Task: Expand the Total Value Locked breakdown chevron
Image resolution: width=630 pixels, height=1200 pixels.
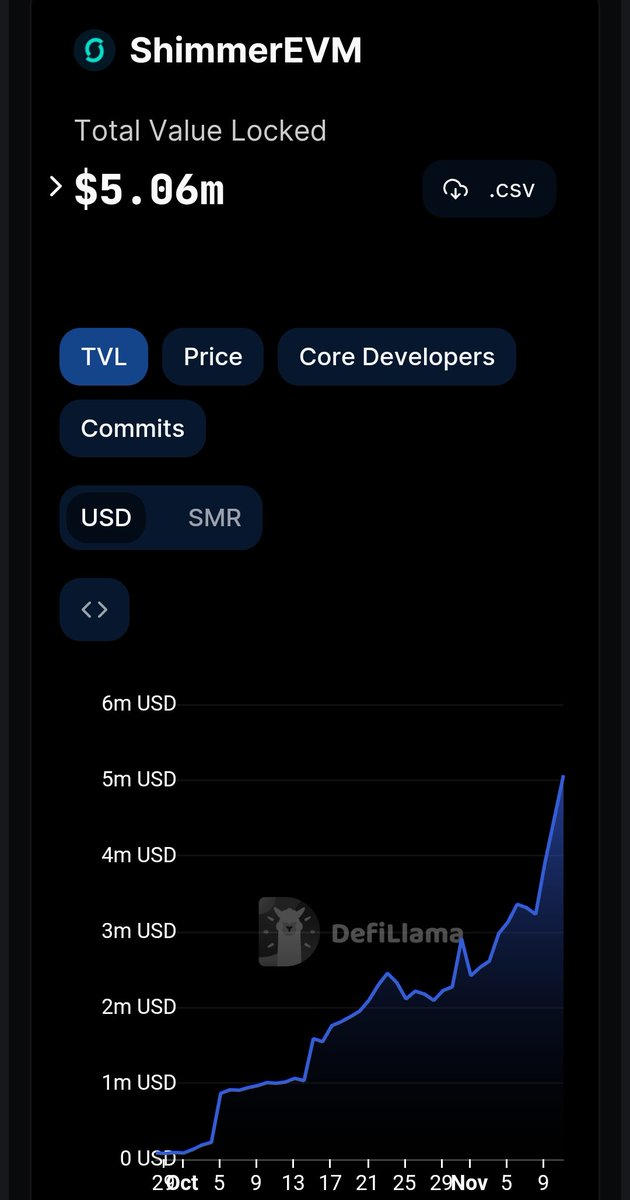Action: (56, 186)
